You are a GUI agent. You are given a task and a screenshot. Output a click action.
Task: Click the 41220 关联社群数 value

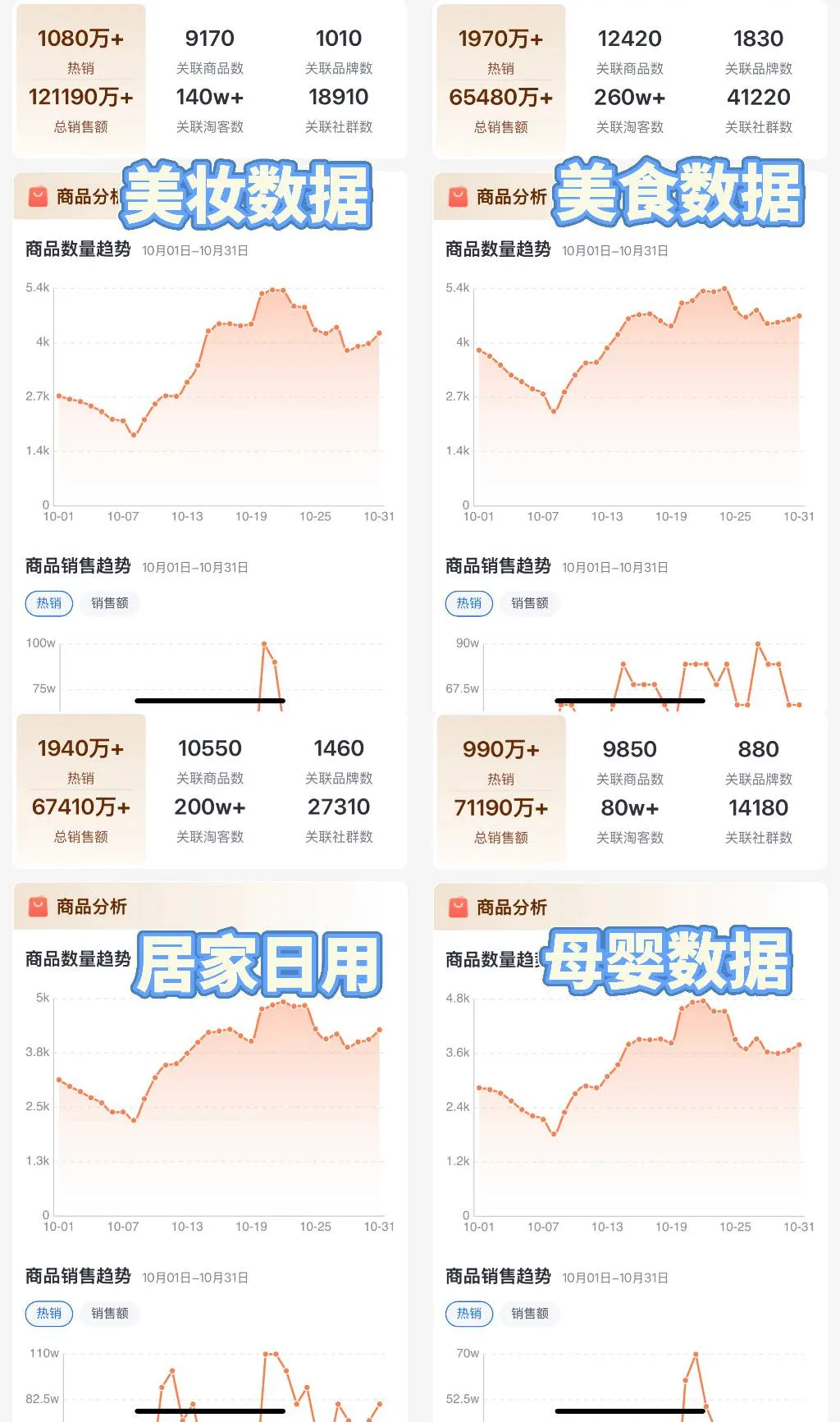(x=759, y=98)
